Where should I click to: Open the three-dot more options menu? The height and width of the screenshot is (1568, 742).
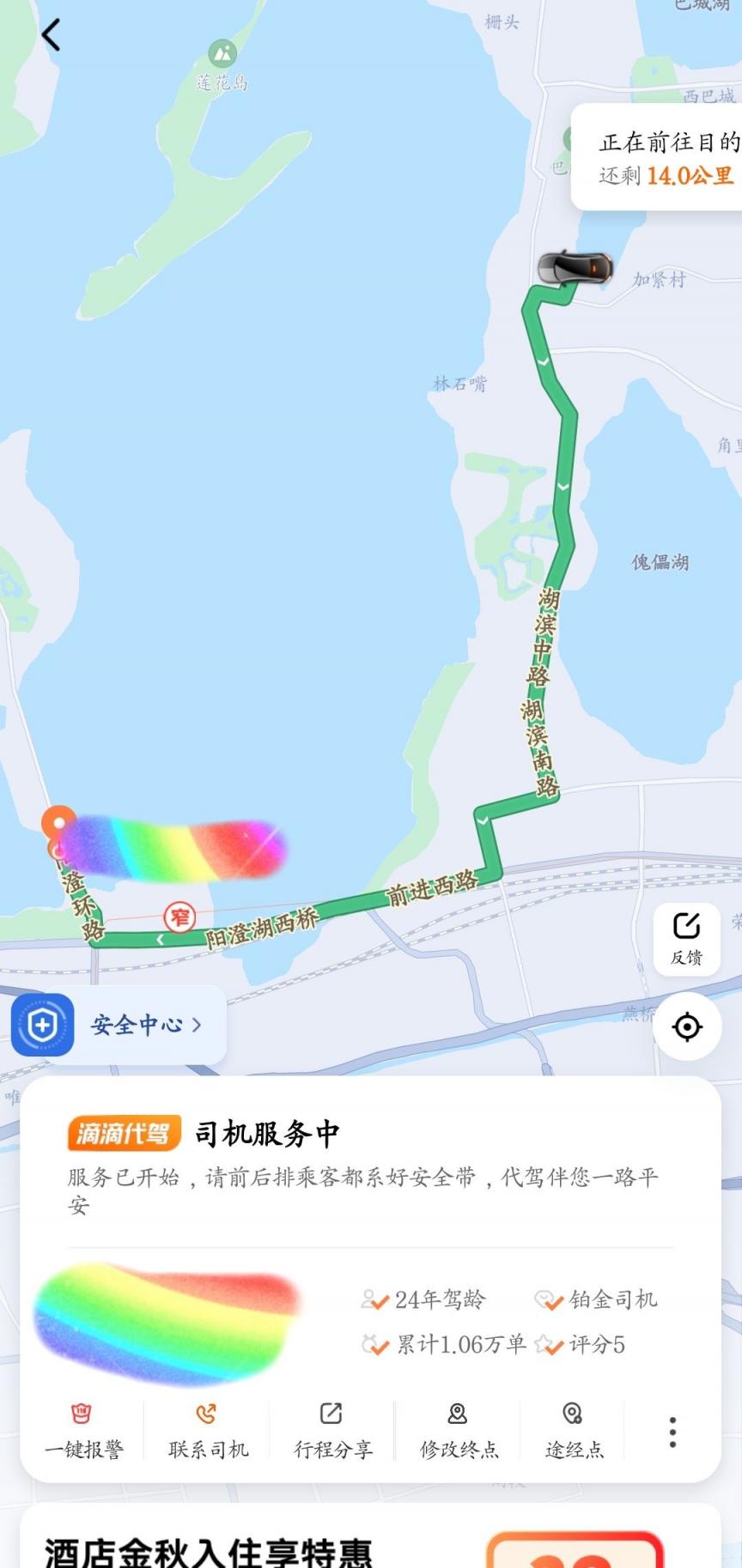[x=672, y=1432]
